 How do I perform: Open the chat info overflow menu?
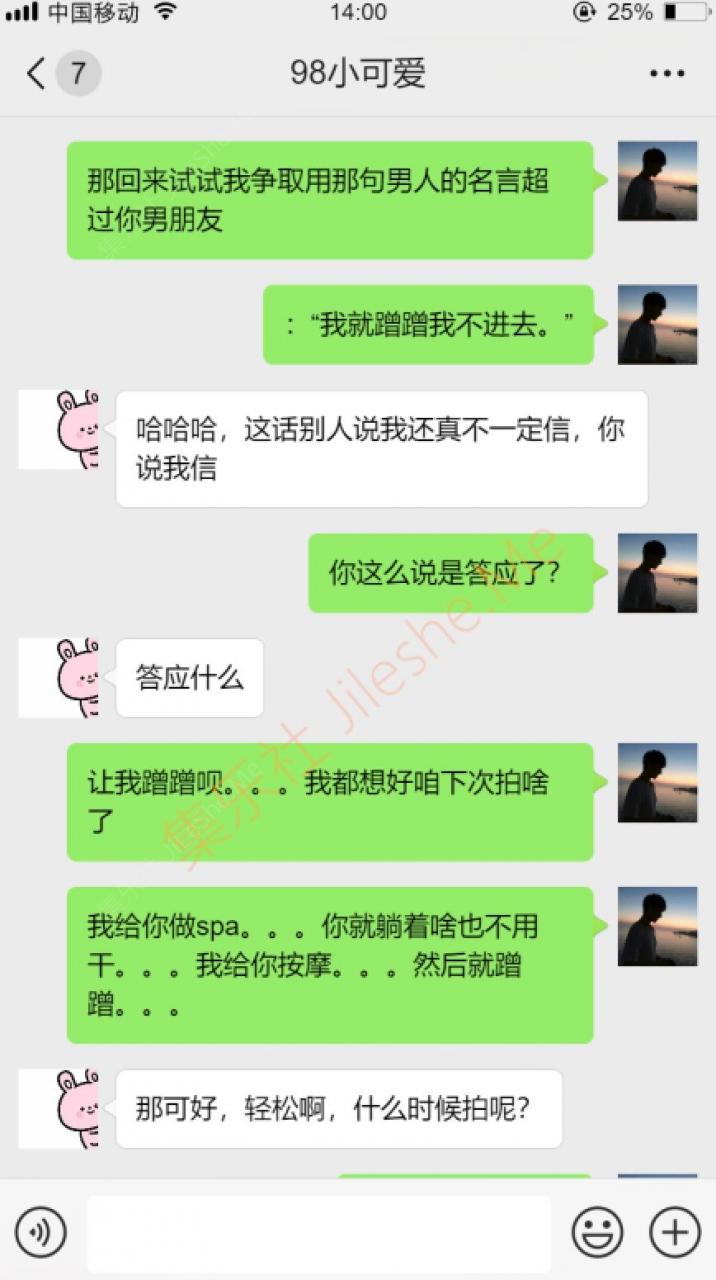coord(666,73)
